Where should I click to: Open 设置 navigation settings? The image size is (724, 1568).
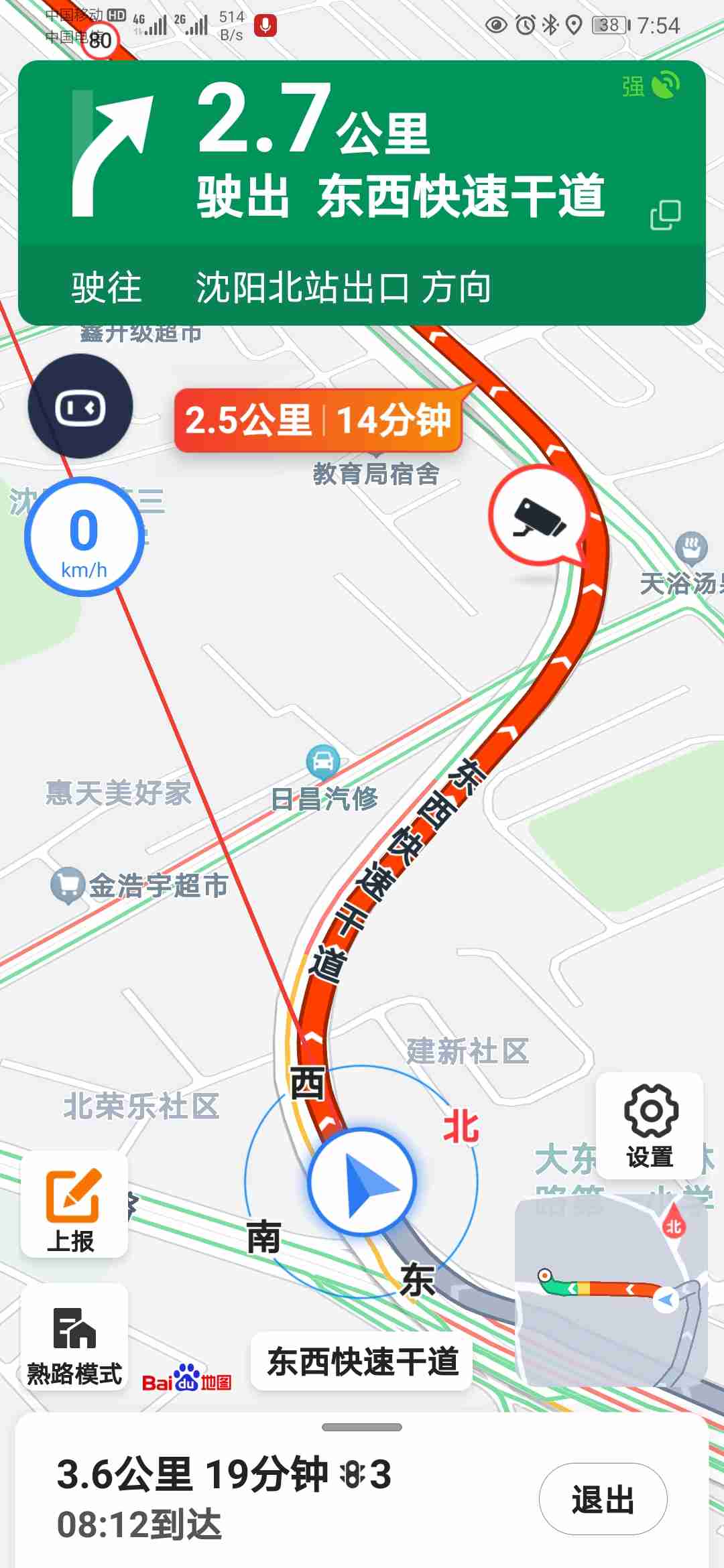[650, 1126]
